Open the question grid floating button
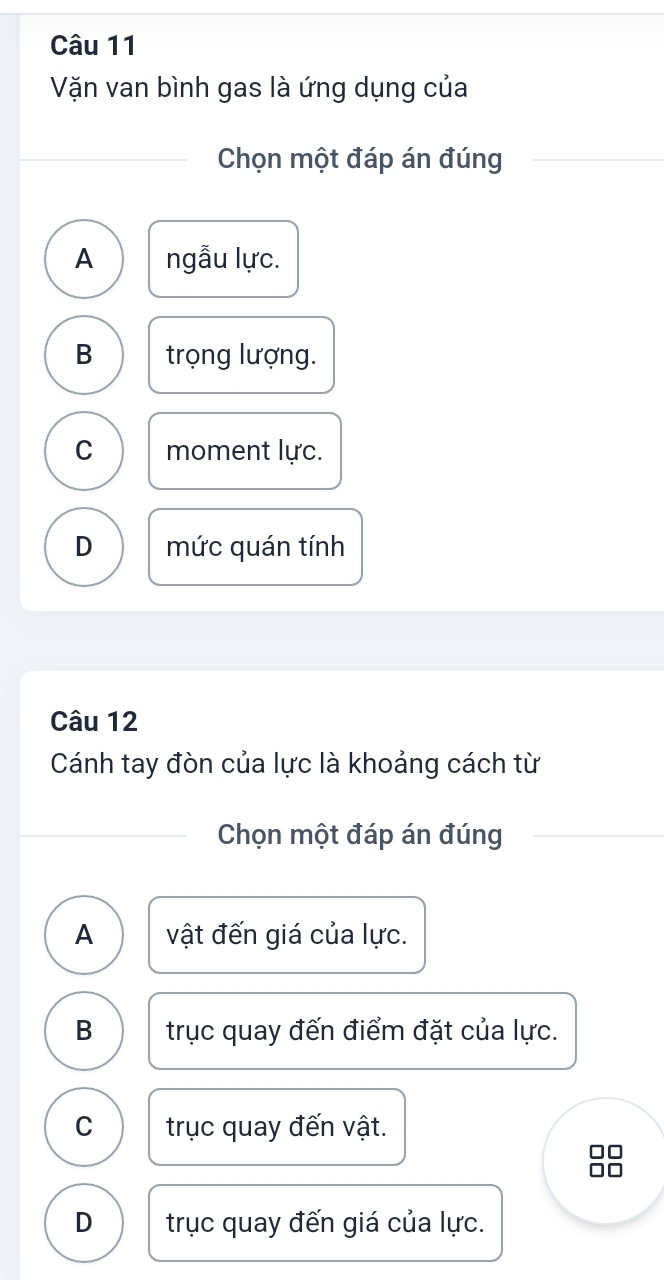664x1280 pixels. (607, 1160)
